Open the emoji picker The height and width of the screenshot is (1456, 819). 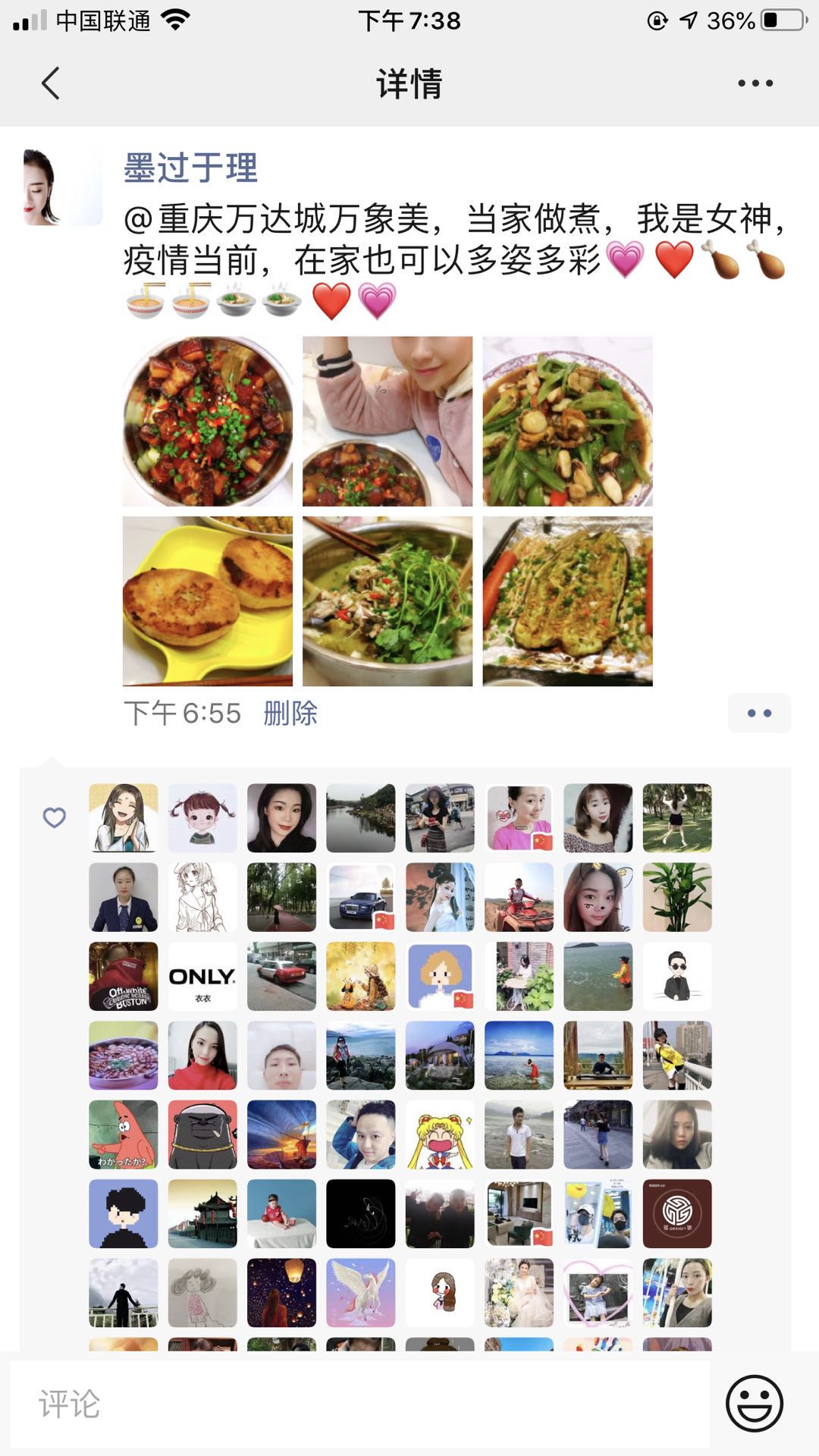754,1404
